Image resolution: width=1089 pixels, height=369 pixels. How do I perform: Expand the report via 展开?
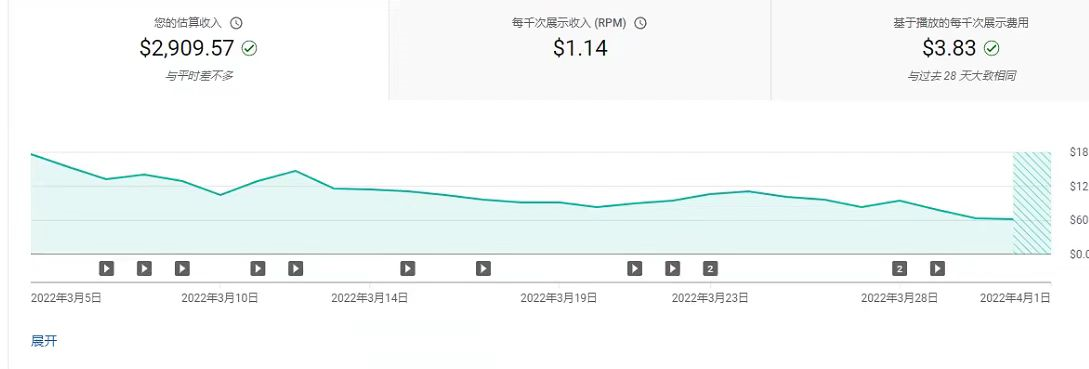point(44,341)
